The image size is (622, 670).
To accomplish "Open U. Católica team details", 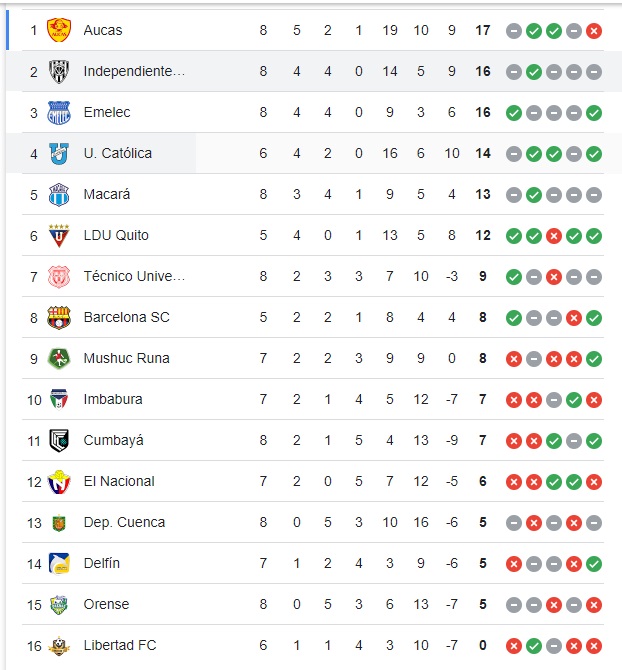I will (118, 153).
